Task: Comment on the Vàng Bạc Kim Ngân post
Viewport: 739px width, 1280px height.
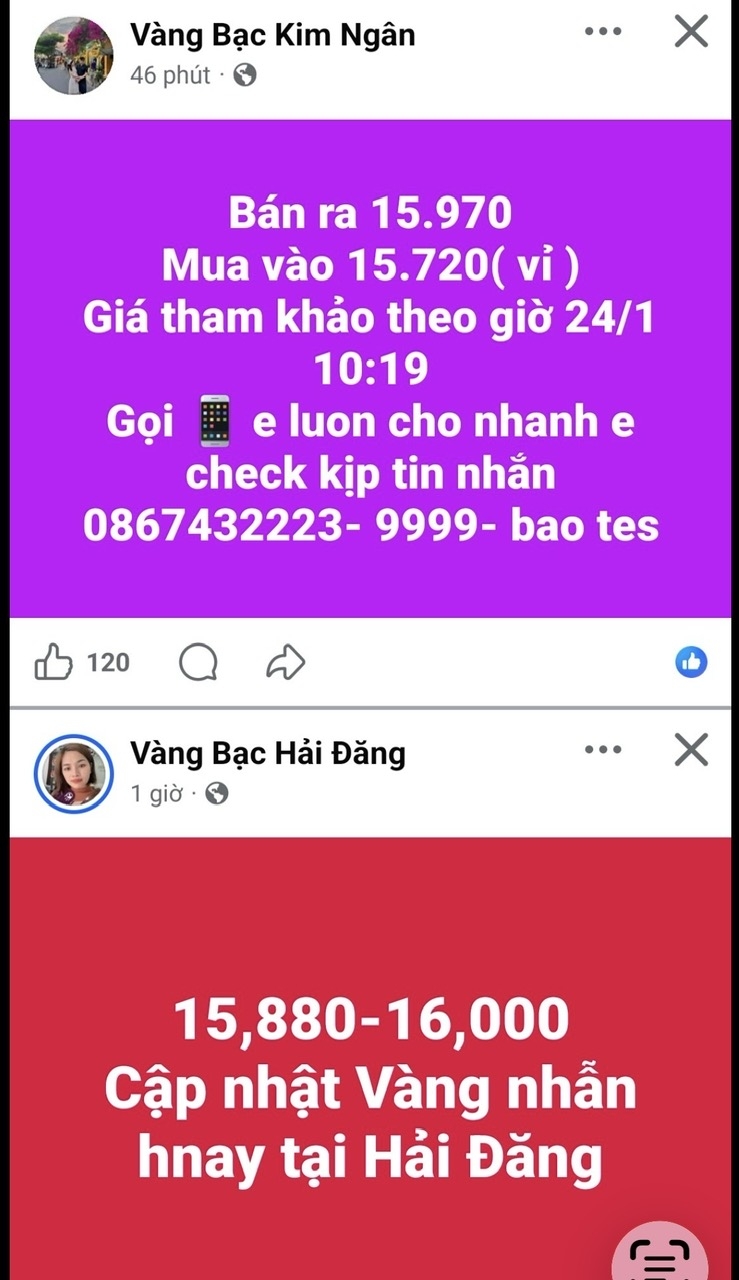Action: pyautogui.click(x=198, y=662)
